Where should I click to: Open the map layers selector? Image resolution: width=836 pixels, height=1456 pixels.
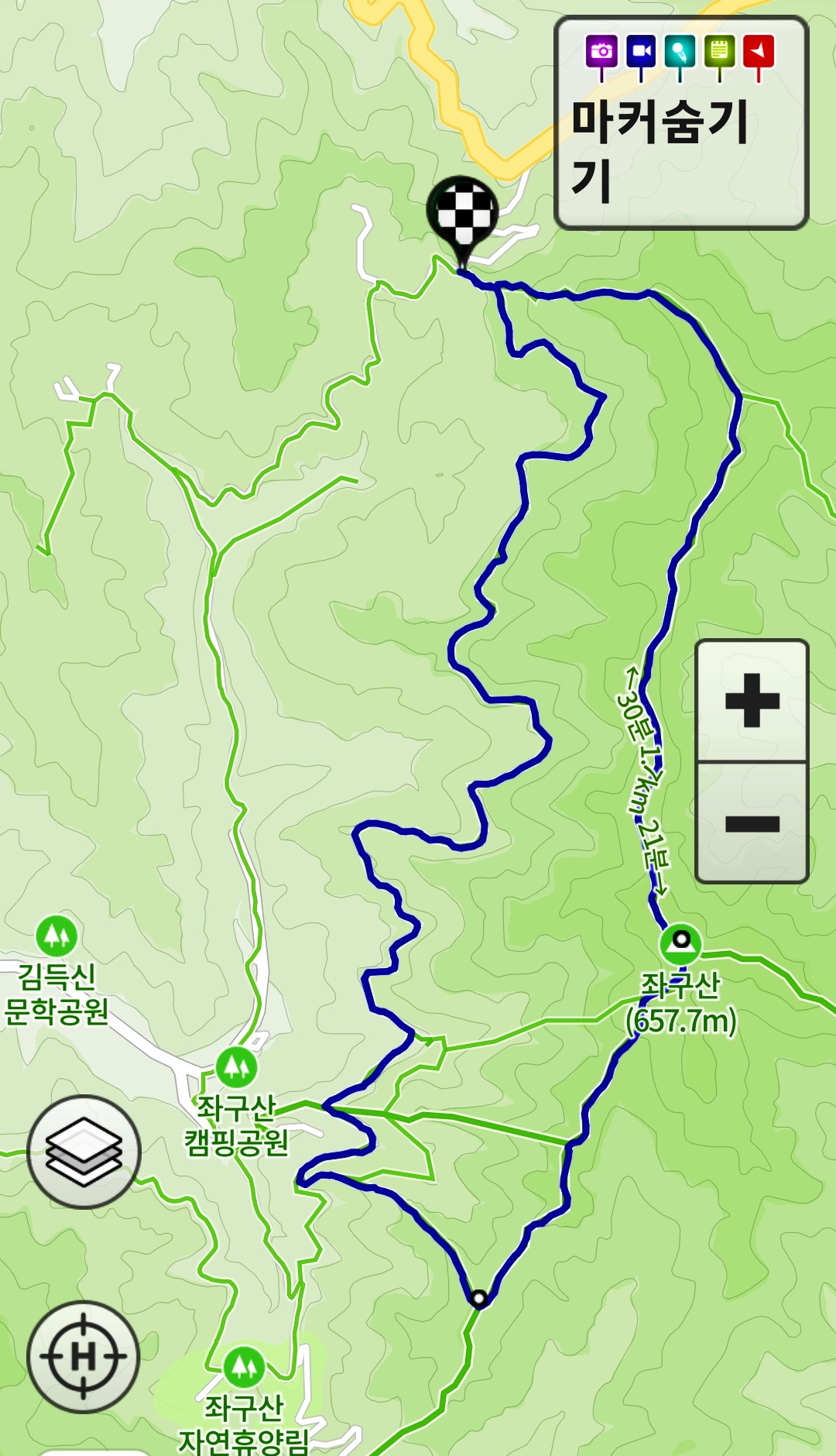[84, 1152]
